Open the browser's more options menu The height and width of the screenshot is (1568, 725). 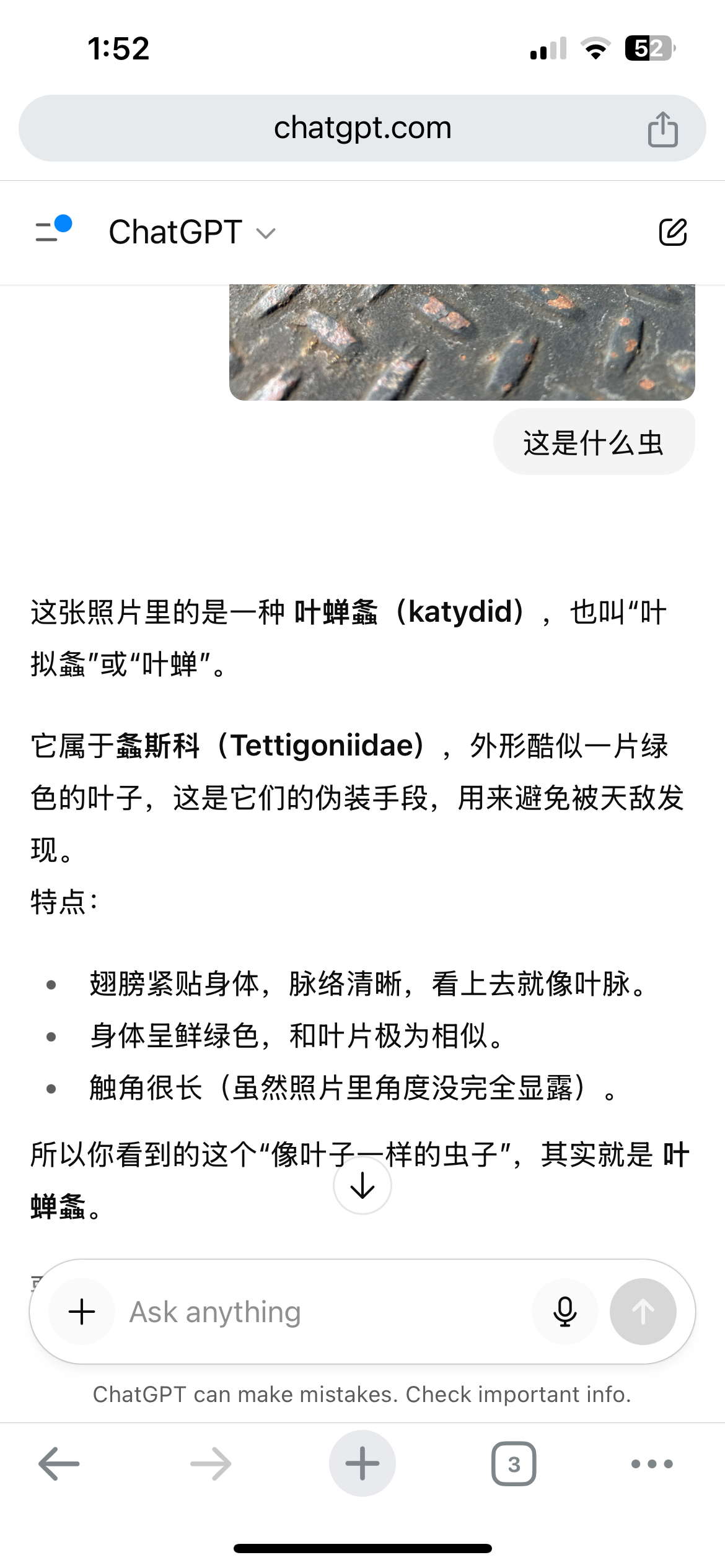[652, 1464]
